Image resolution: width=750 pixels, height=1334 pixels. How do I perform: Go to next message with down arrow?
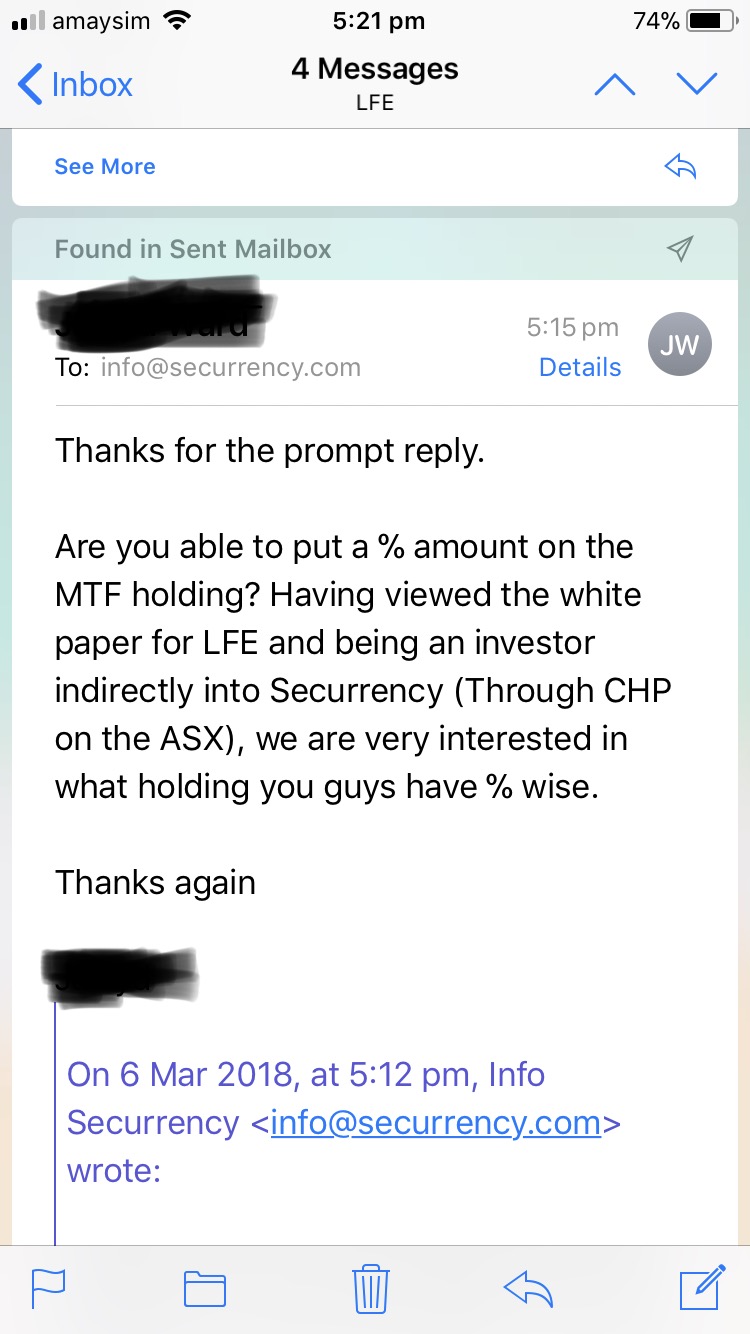pyautogui.click(x=697, y=84)
